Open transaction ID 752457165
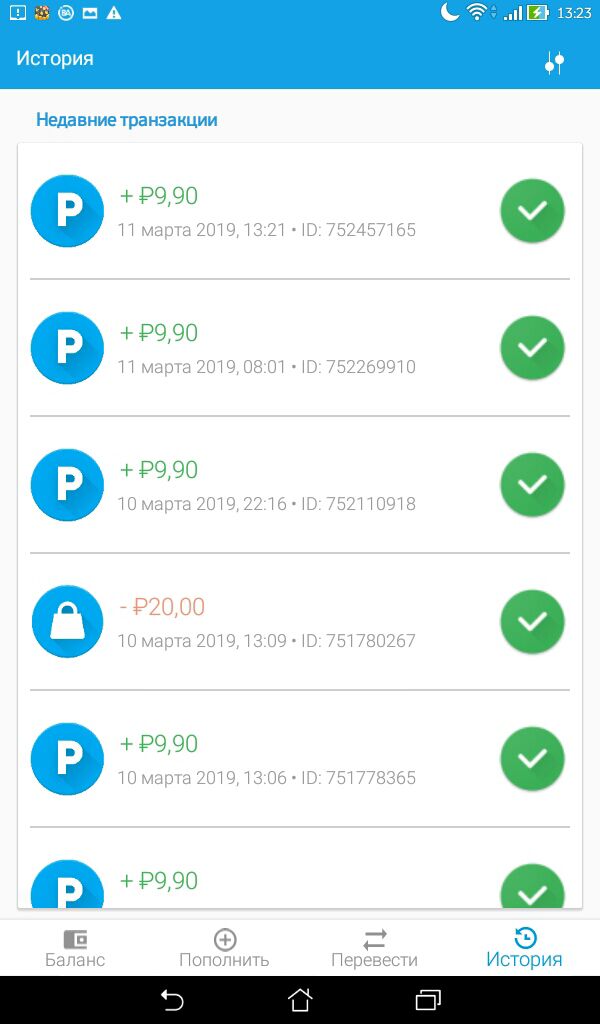The width and height of the screenshot is (600, 1024). tap(300, 211)
